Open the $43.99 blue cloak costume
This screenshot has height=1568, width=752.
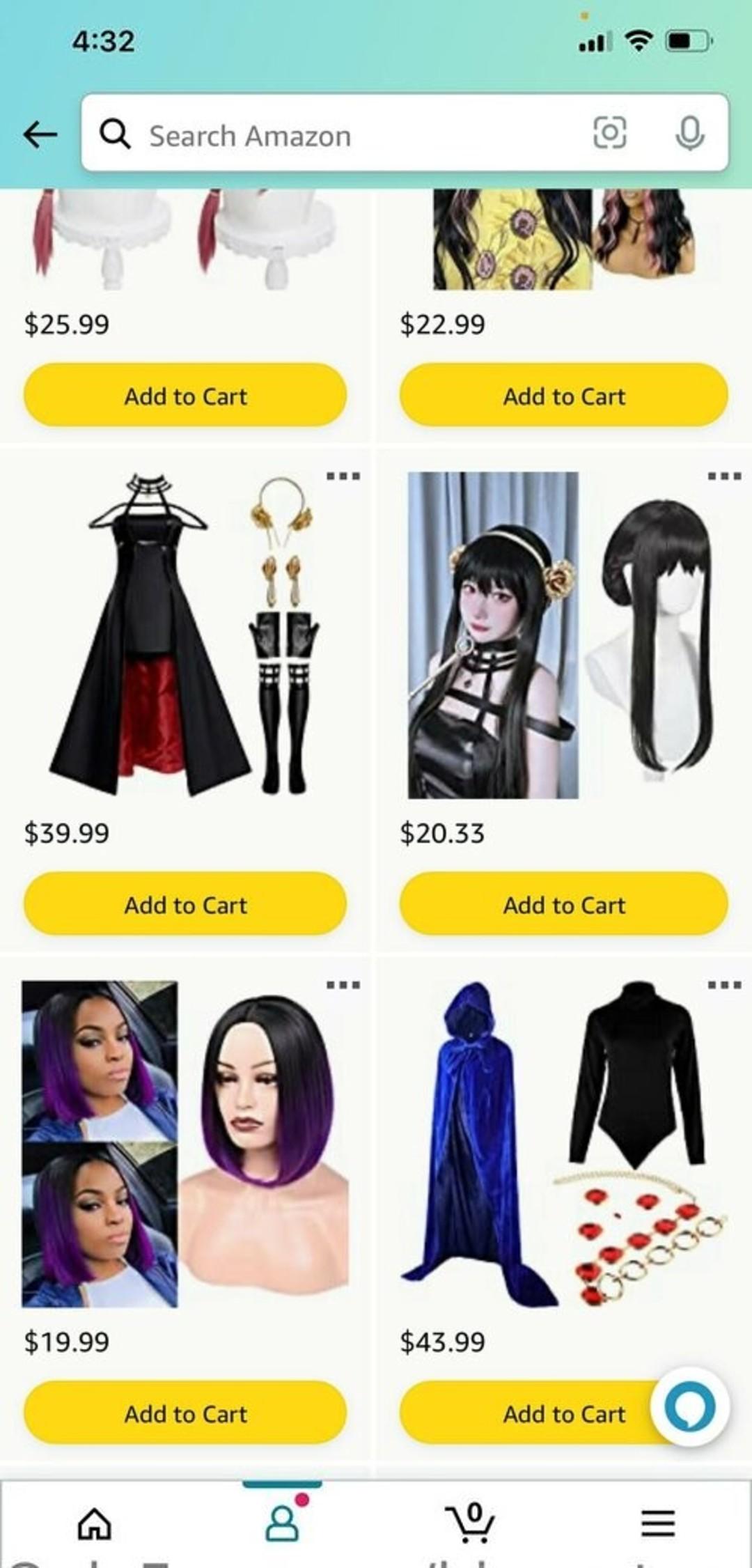pos(561,1144)
